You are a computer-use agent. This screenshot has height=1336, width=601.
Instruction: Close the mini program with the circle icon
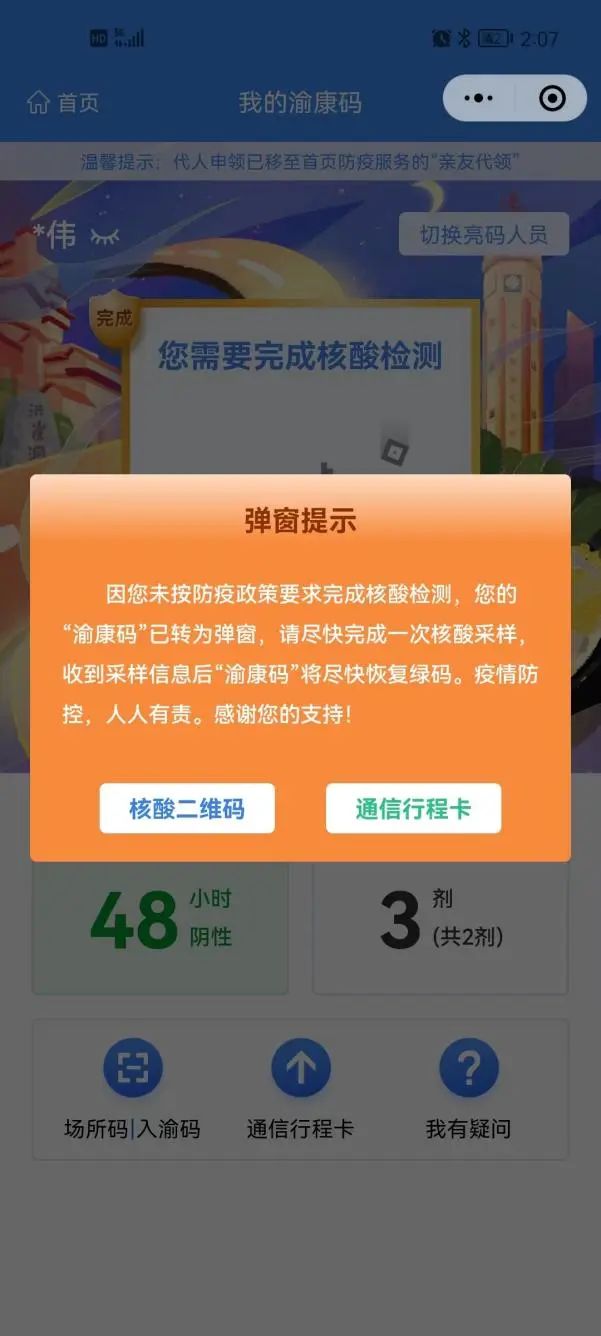(x=551, y=98)
